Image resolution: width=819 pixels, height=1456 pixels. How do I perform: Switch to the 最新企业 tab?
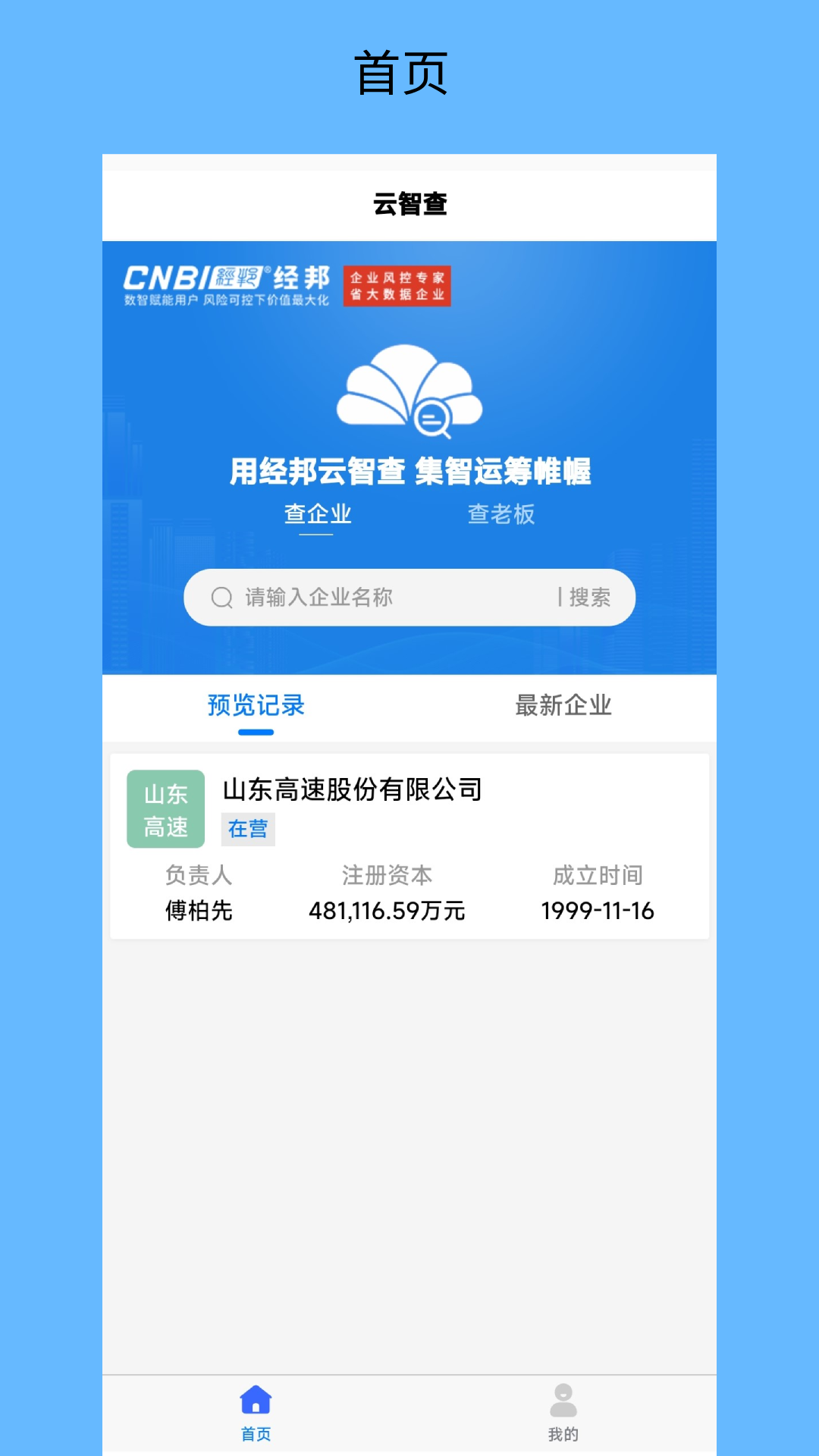pyautogui.click(x=564, y=706)
